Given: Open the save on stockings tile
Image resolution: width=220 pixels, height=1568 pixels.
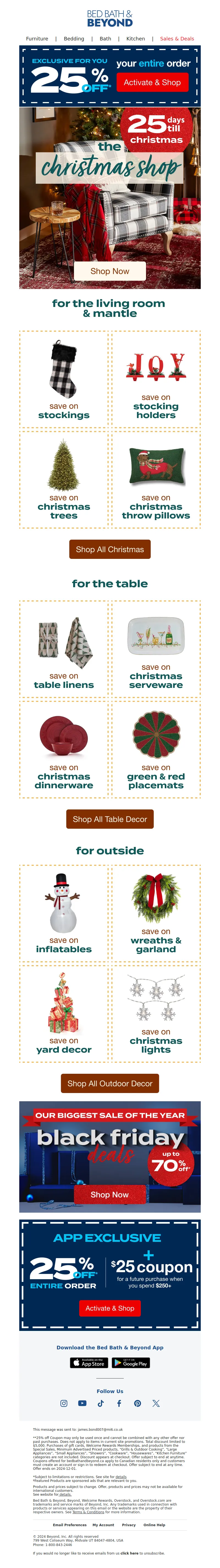Looking at the screenshot, I should click(x=64, y=380).
